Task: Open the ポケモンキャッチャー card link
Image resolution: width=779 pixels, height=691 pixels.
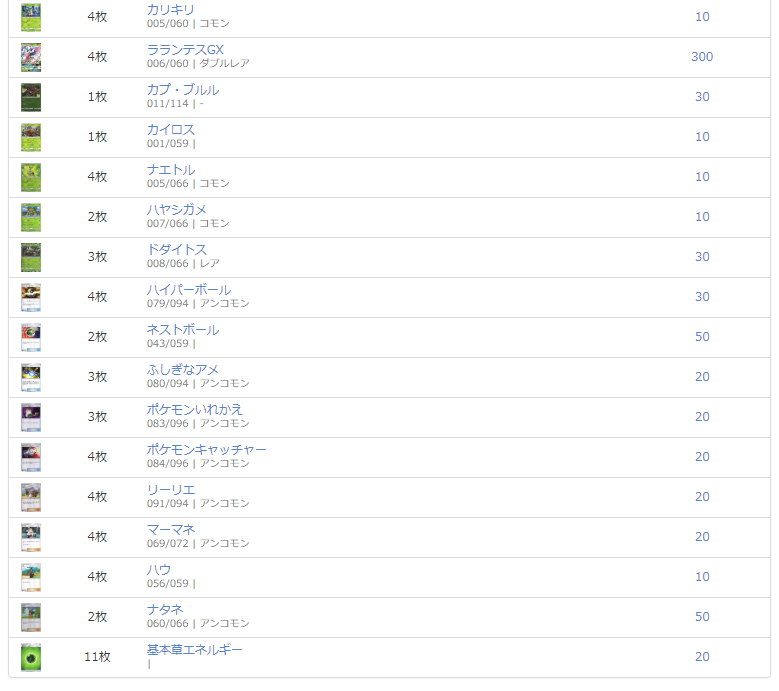Action: [207, 450]
